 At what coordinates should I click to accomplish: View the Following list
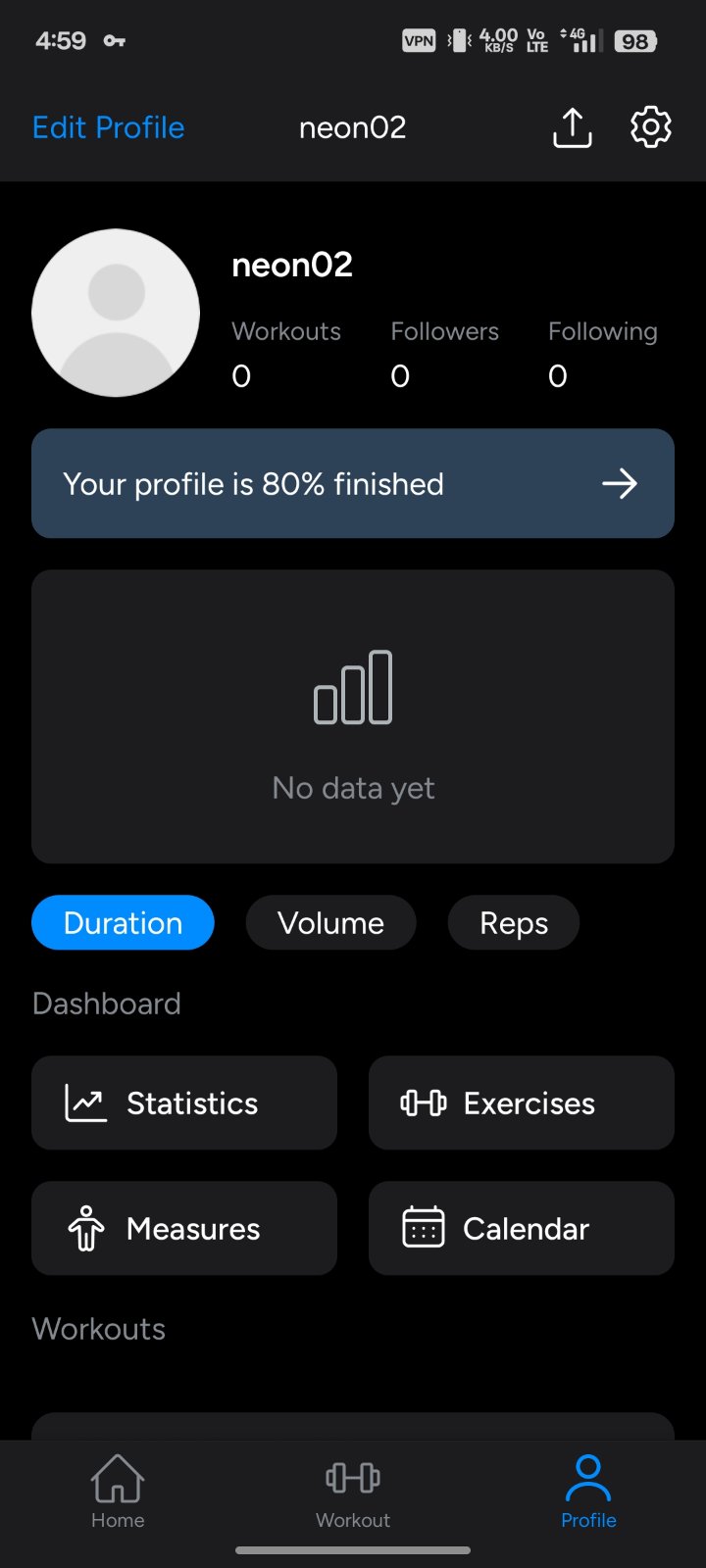tap(602, 354)
